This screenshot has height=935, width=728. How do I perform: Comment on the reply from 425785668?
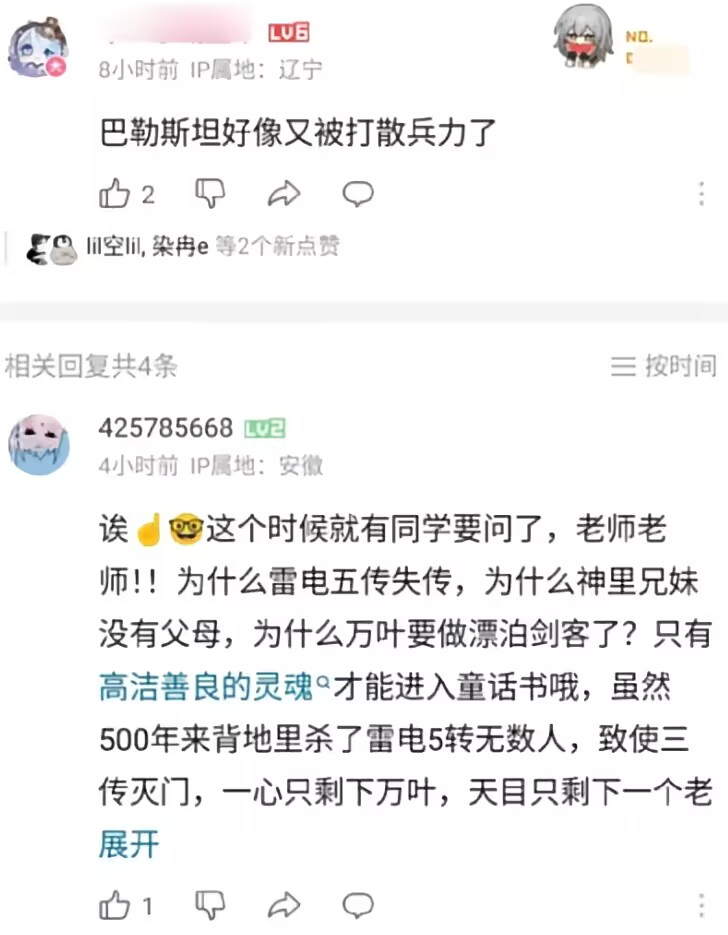358,906
